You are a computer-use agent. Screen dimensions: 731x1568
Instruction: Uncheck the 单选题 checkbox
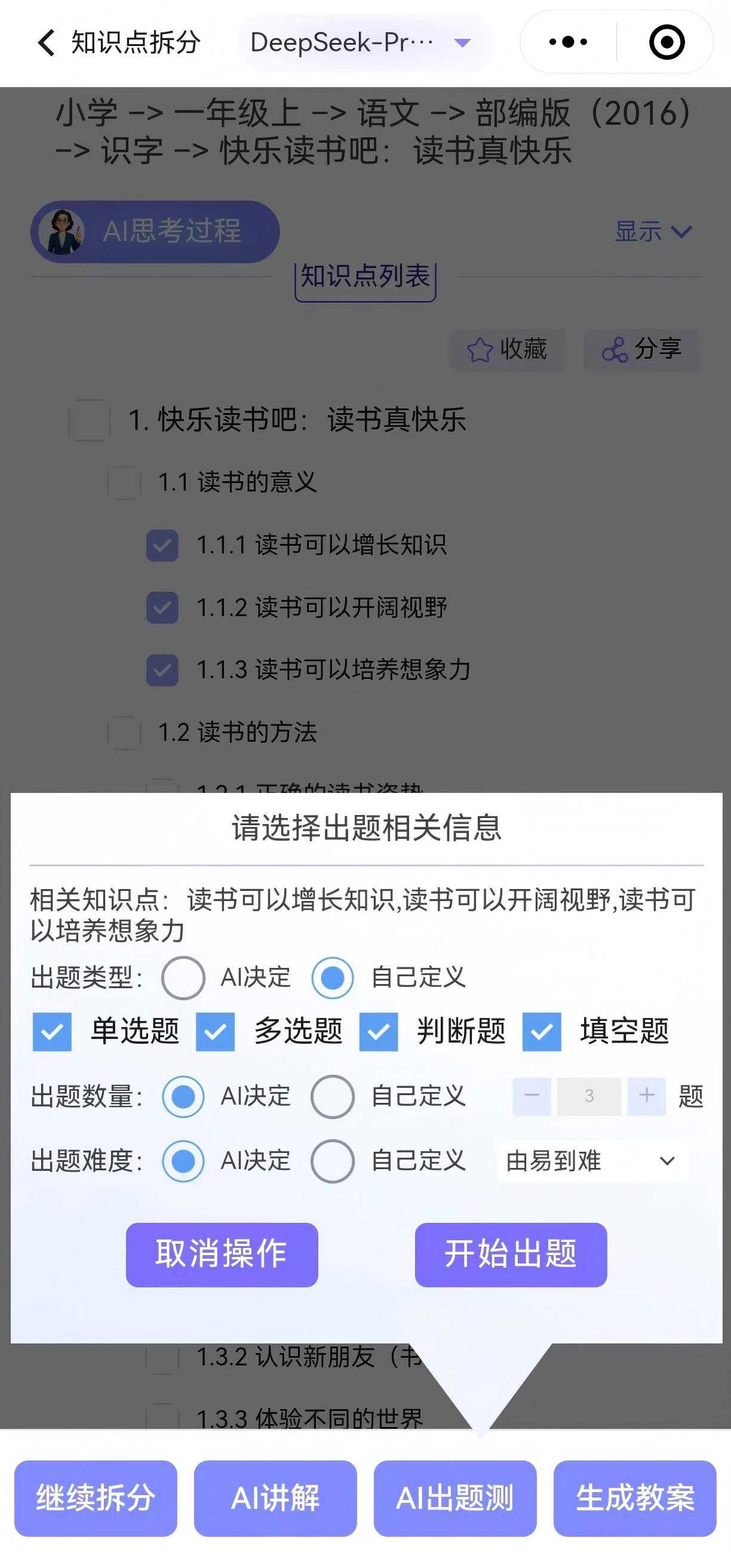(53, 1032)
